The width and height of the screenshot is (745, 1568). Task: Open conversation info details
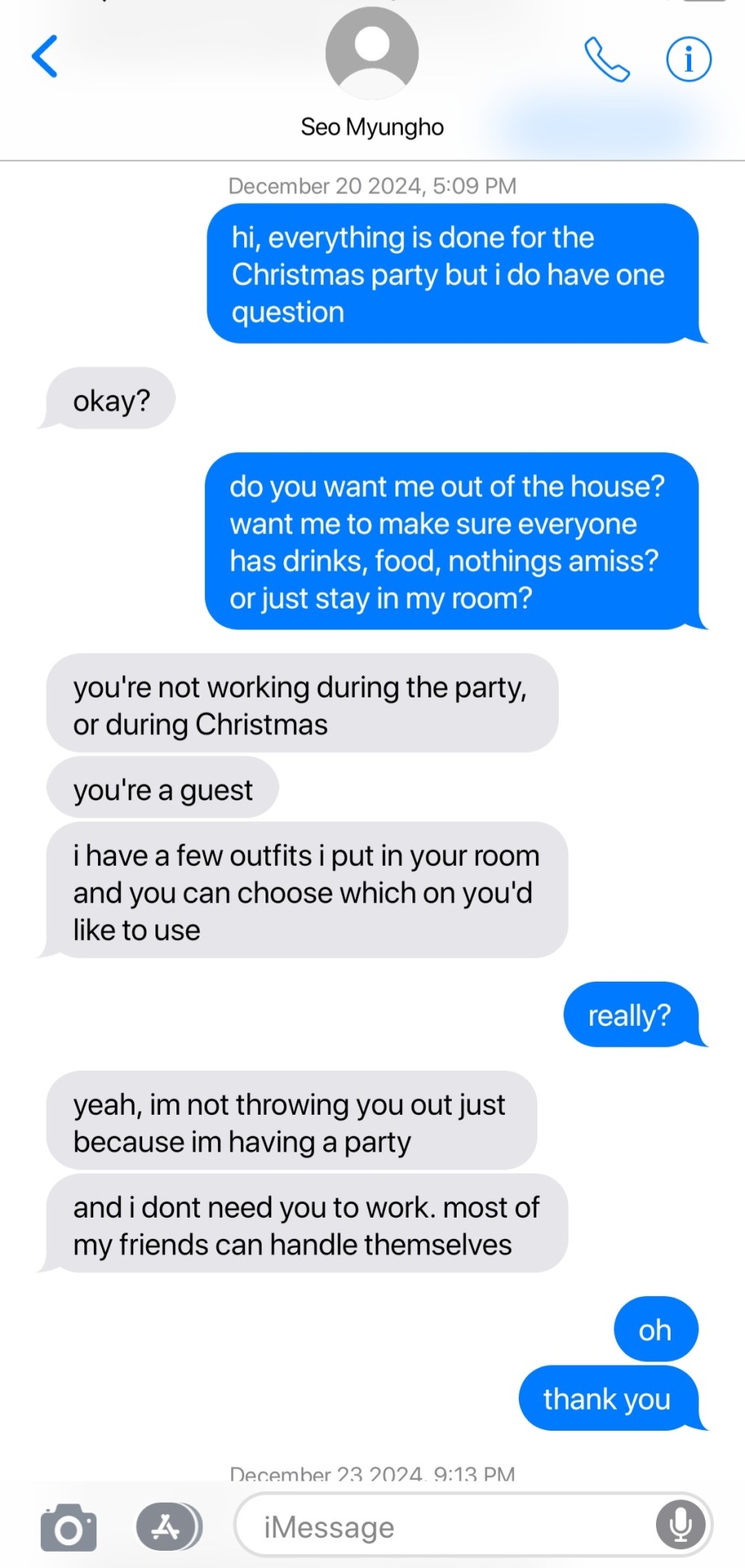pyautogui.click(x=689, y=60)
